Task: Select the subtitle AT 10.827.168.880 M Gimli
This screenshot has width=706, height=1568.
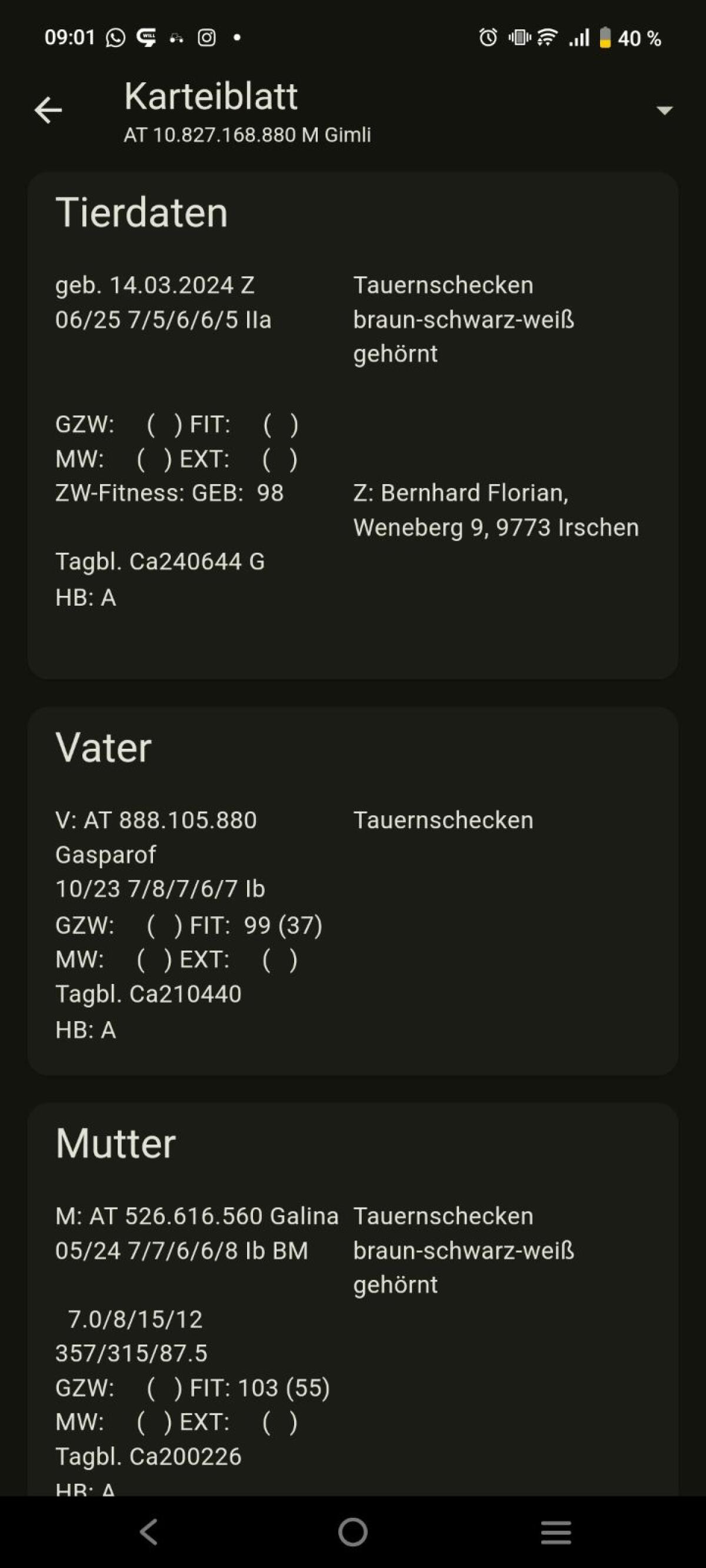Action: (x=248, y=135)
